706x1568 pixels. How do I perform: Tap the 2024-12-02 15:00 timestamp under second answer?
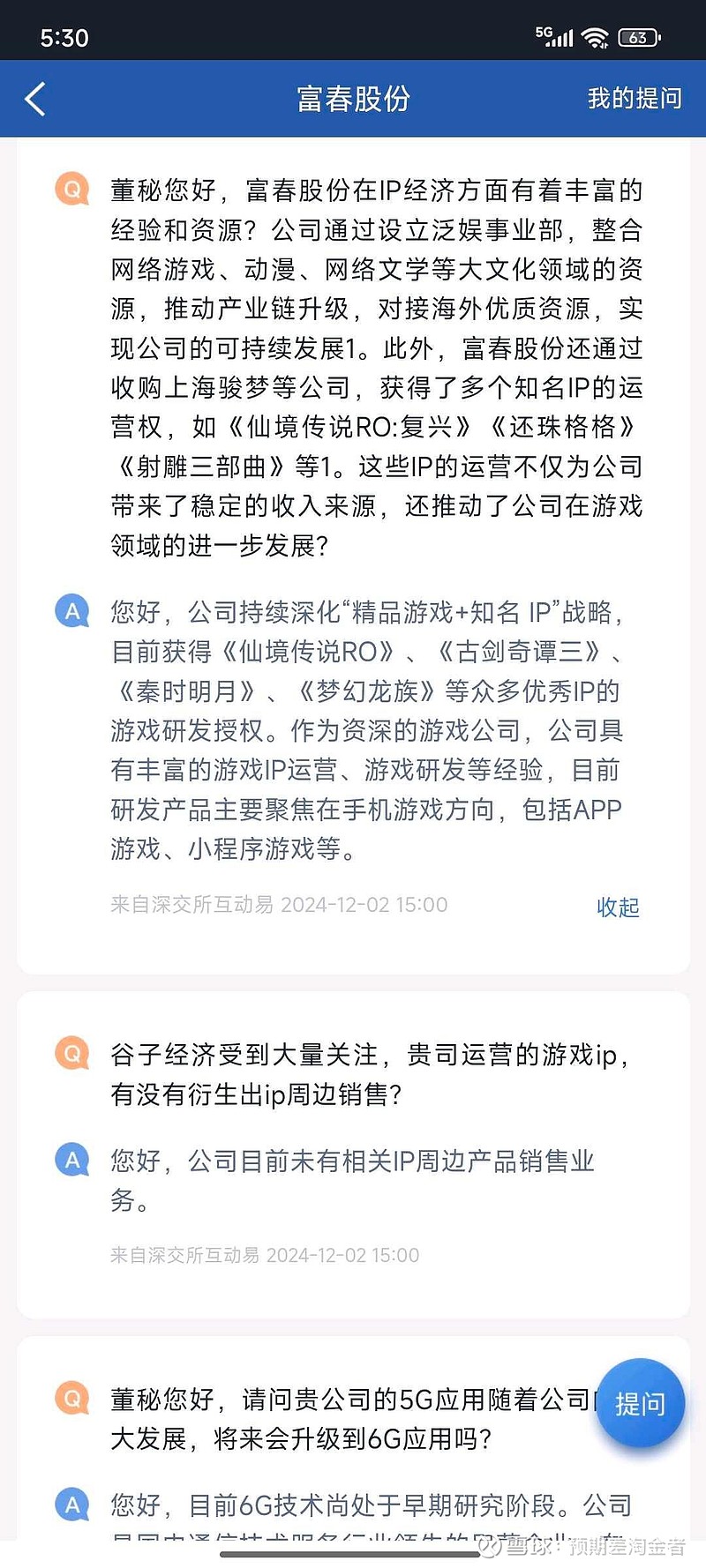click(x=344, y=1255)
